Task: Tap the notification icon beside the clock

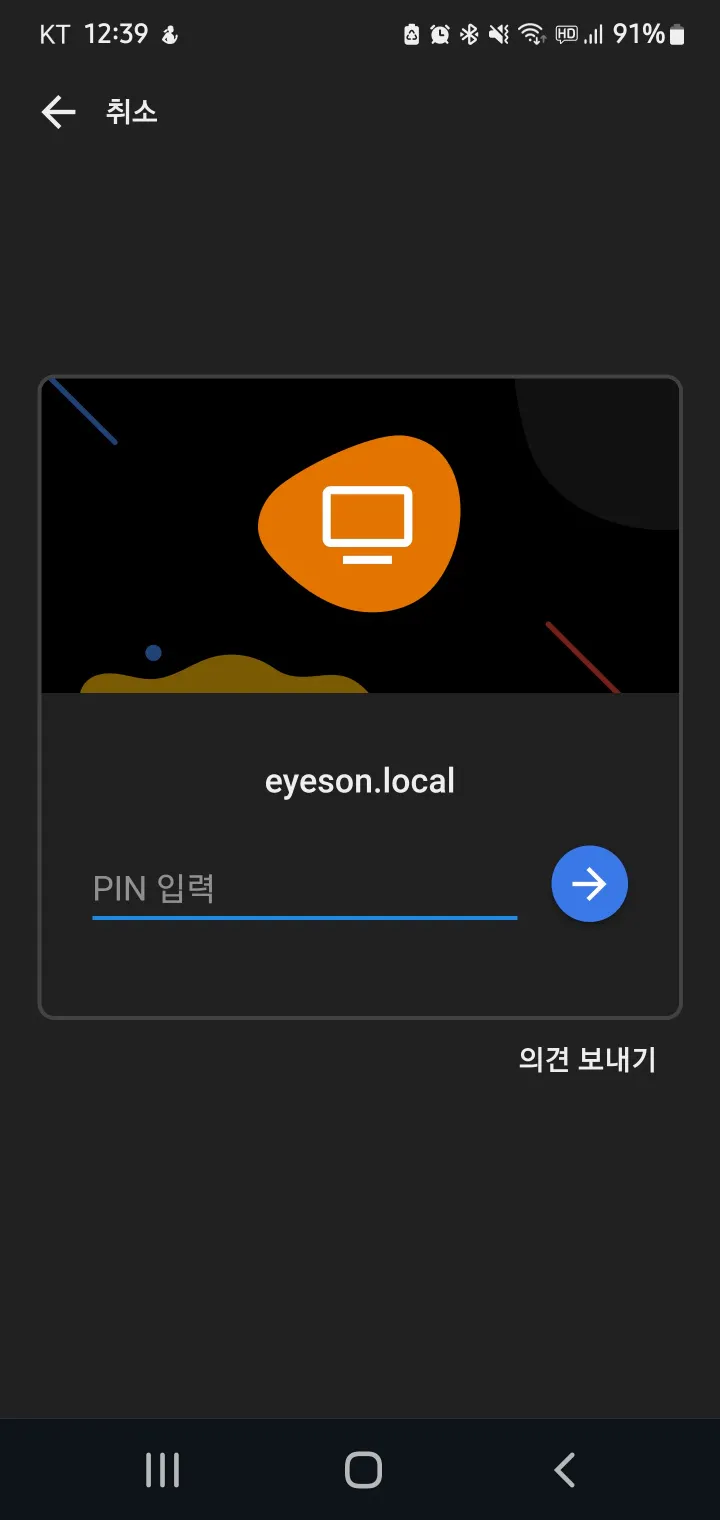Action: pos(168,33)
